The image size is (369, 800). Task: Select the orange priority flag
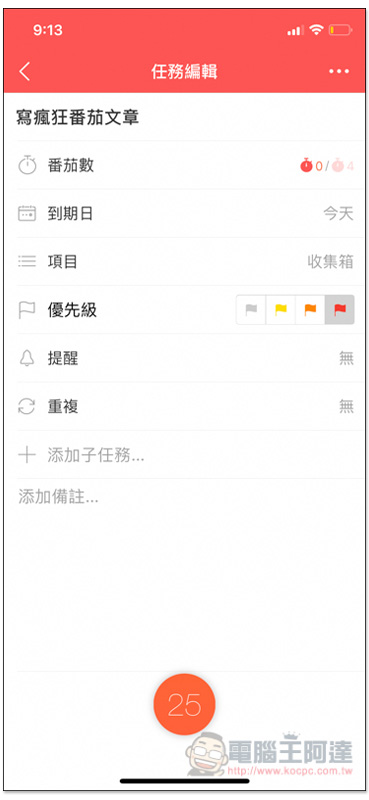pos(310,310)
